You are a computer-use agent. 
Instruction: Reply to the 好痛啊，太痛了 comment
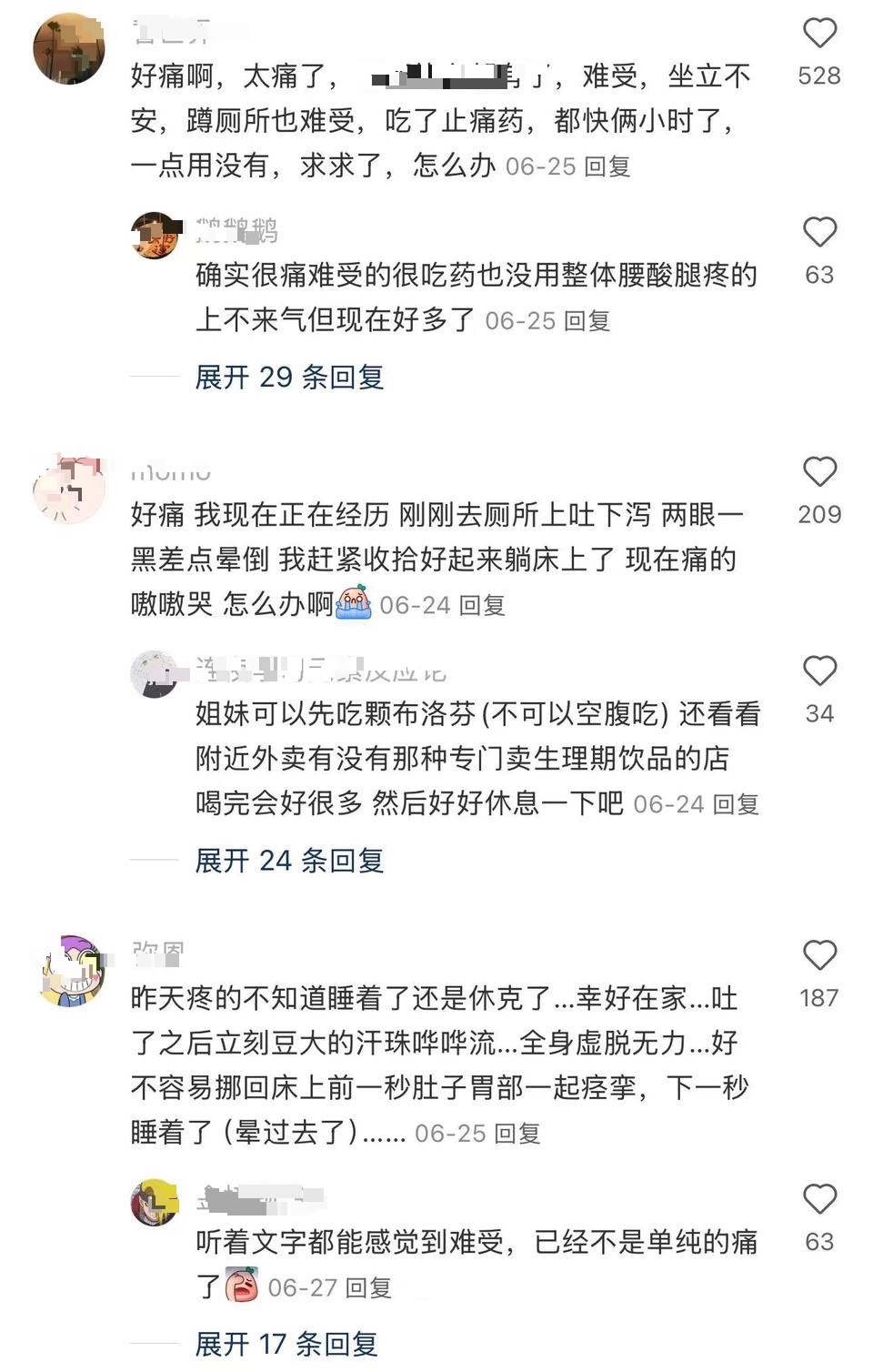[607, 166]
